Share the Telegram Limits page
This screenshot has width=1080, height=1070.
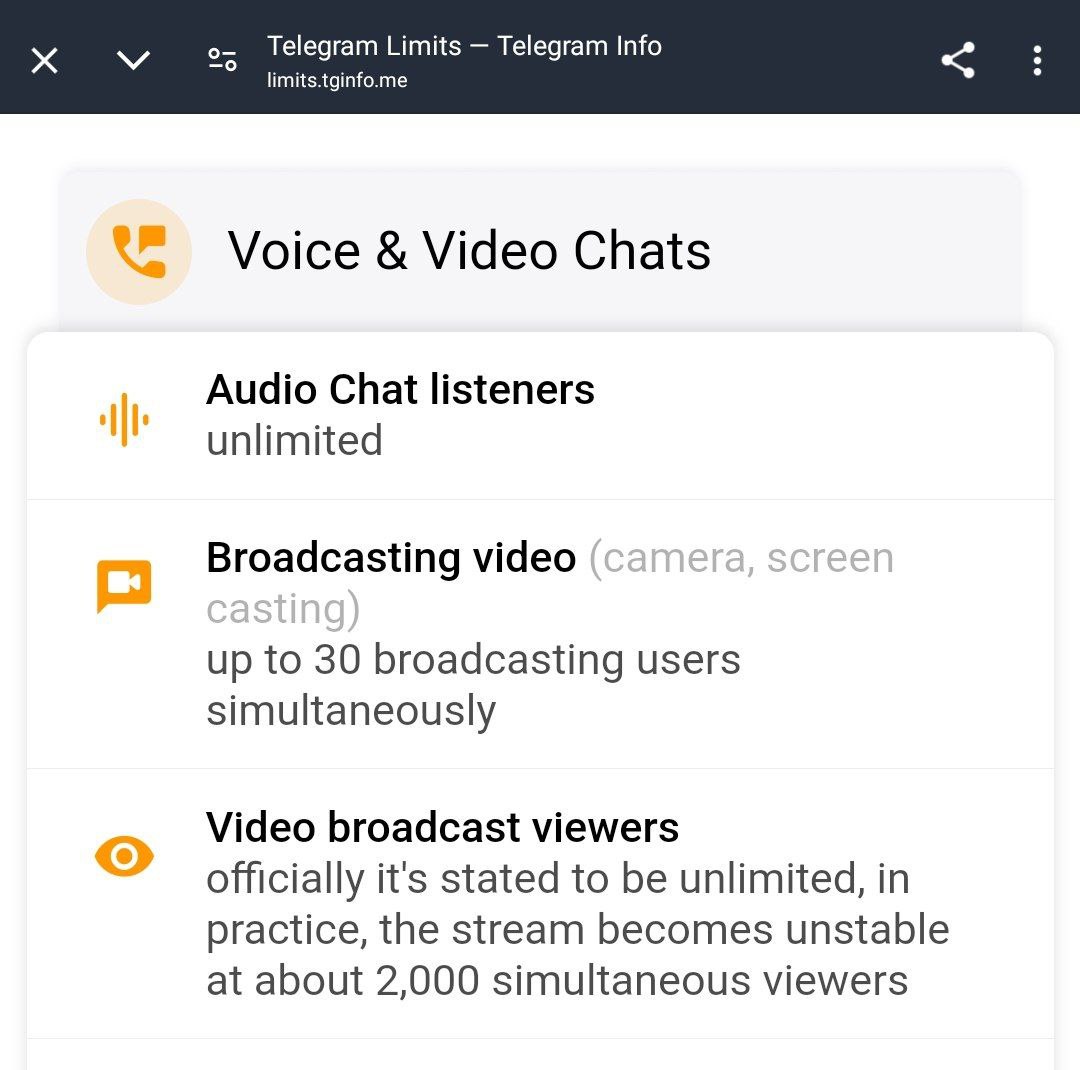pyautogui.click(x=957, y=61)
